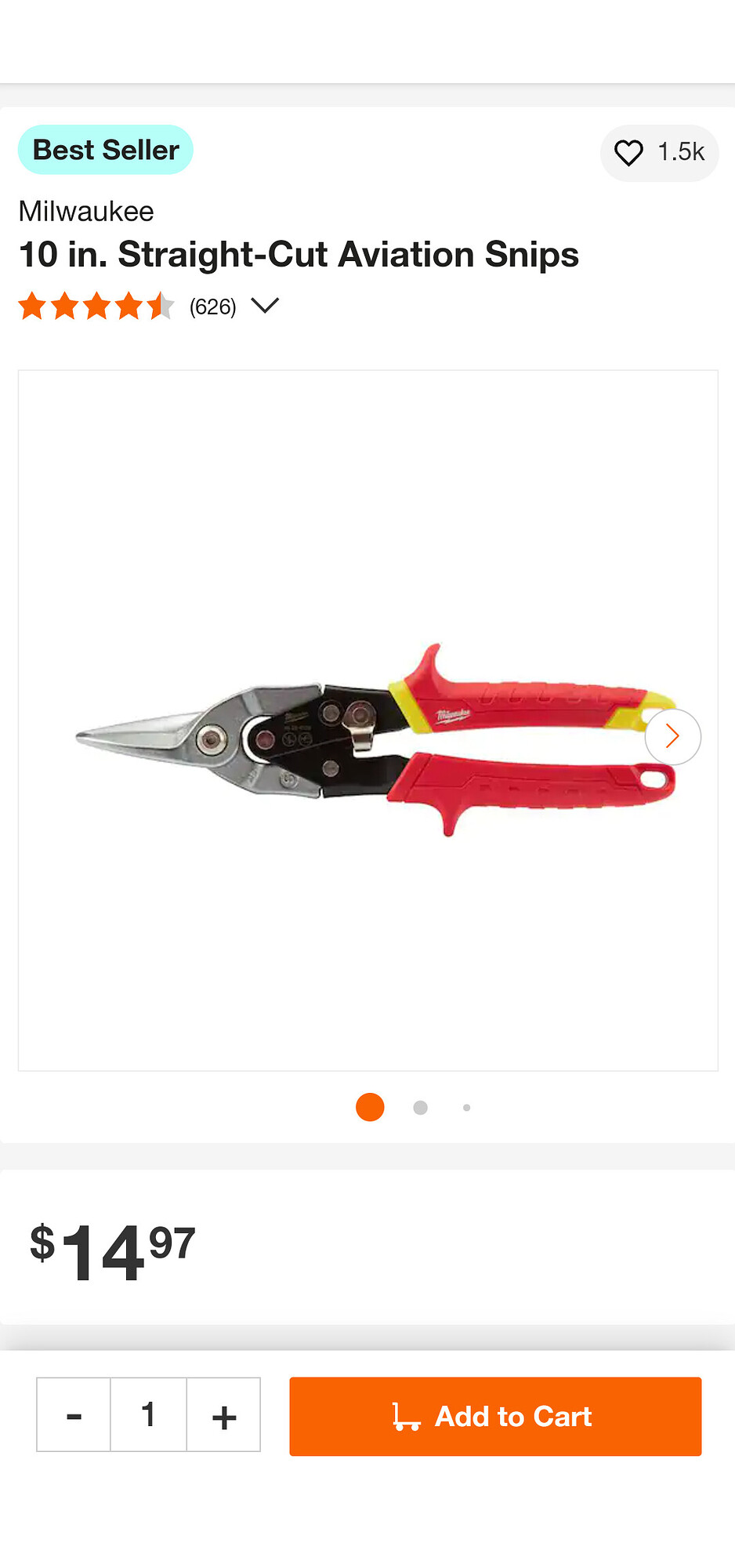
Task: Save the snips to favorites with the heart
Action: click(628, 153)
